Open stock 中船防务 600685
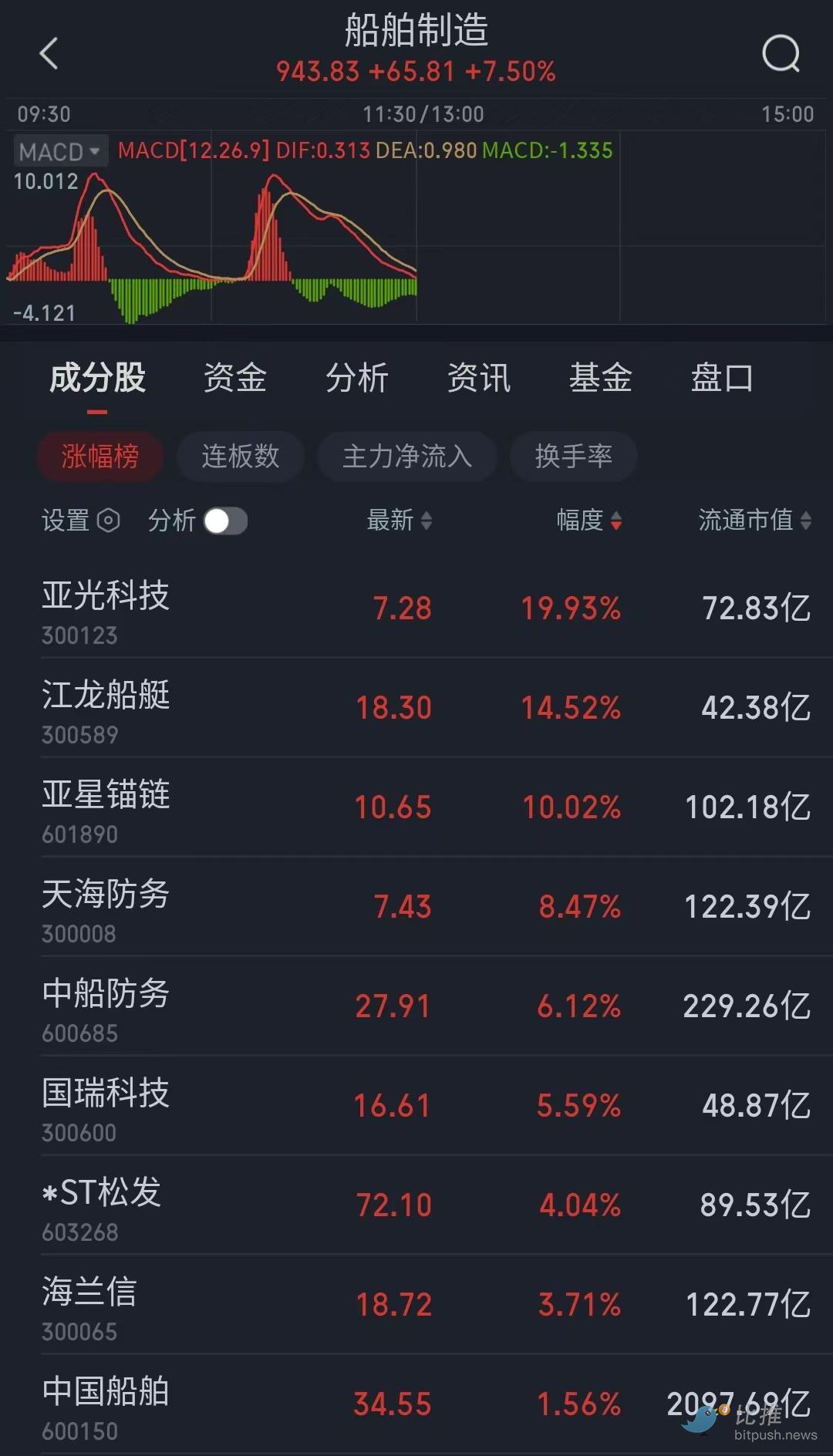Image resolution: width=833 pixels, height=1456 pixels. pos(106,1007)
